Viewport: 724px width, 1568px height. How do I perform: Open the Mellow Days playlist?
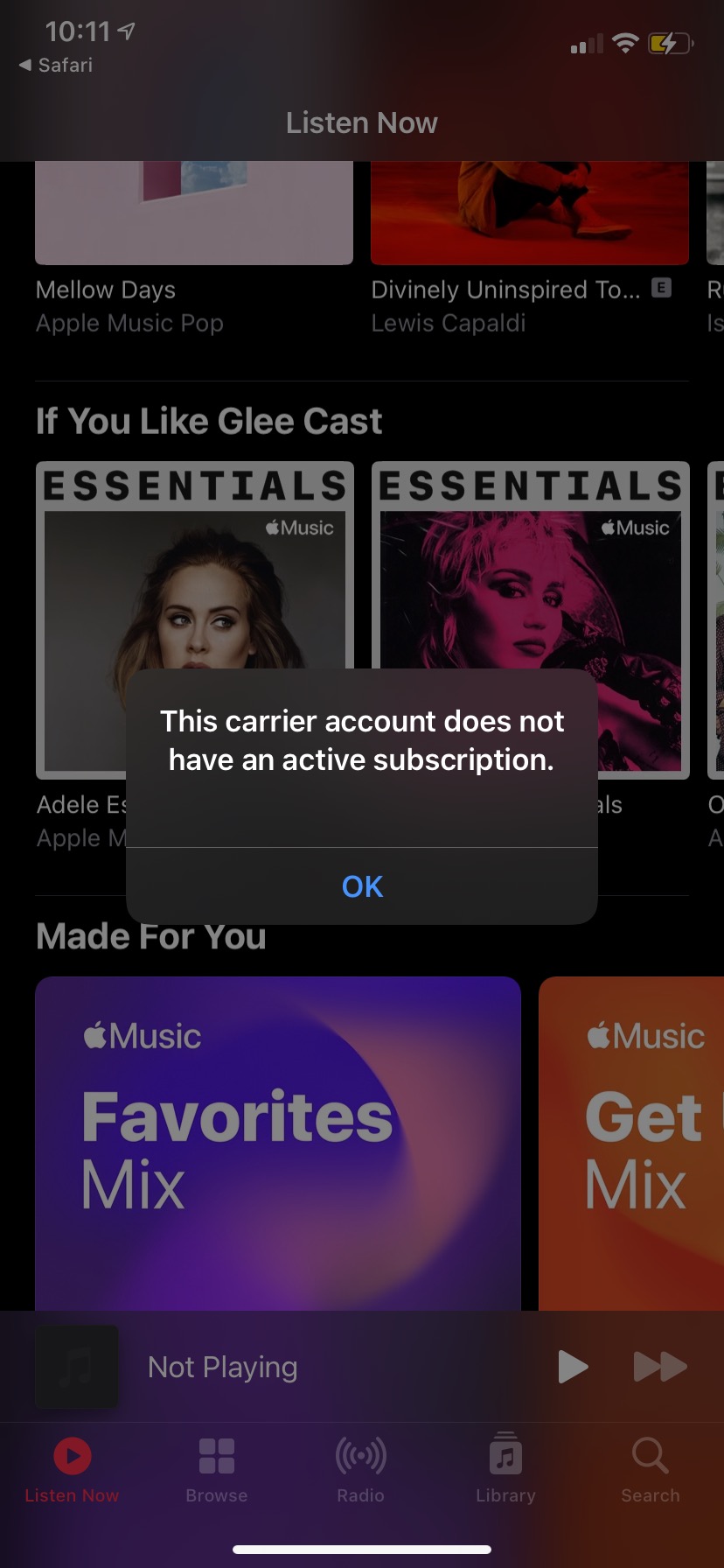pyautogui.click(x=193, y=219)
